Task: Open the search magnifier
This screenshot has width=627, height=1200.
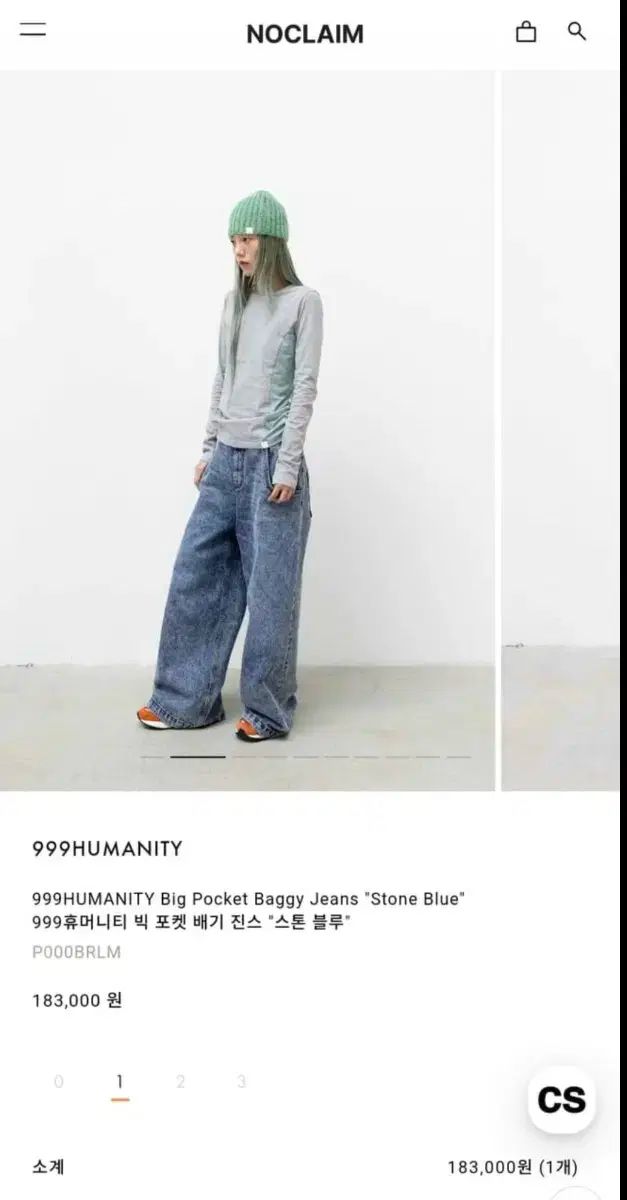Action: 577,31
